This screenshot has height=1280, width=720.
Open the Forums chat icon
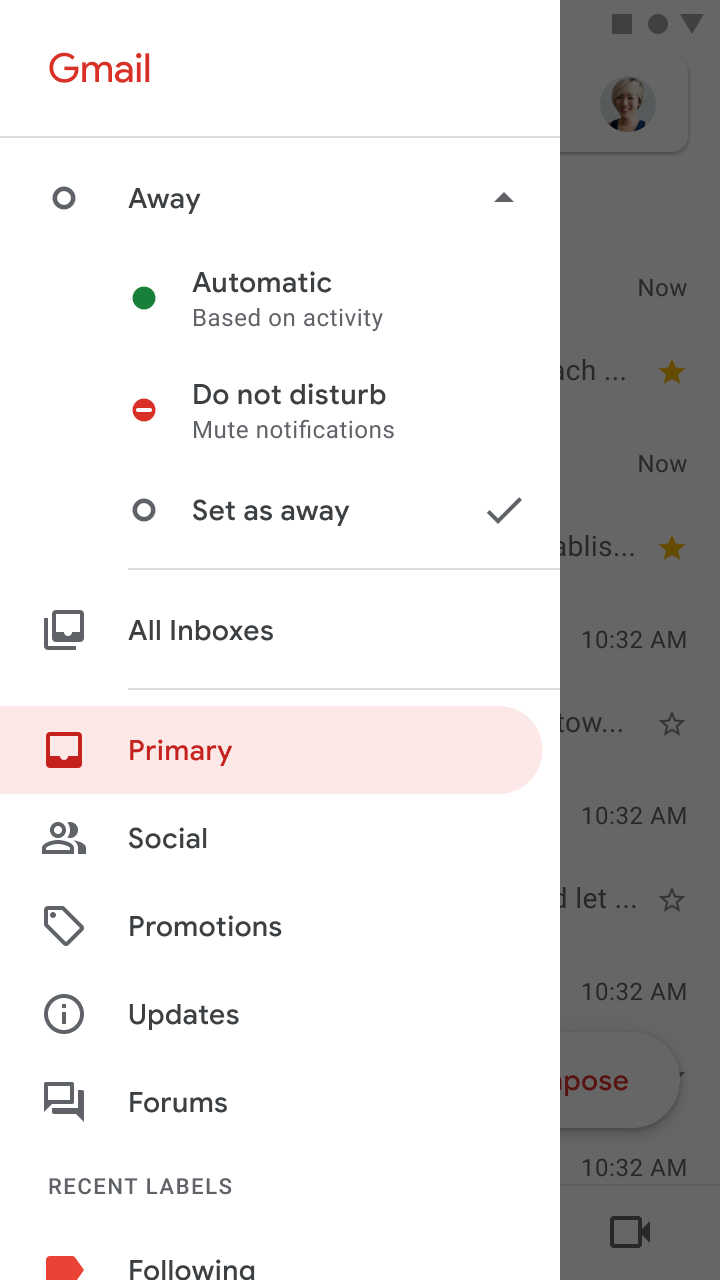click(x=64, y=1102)
